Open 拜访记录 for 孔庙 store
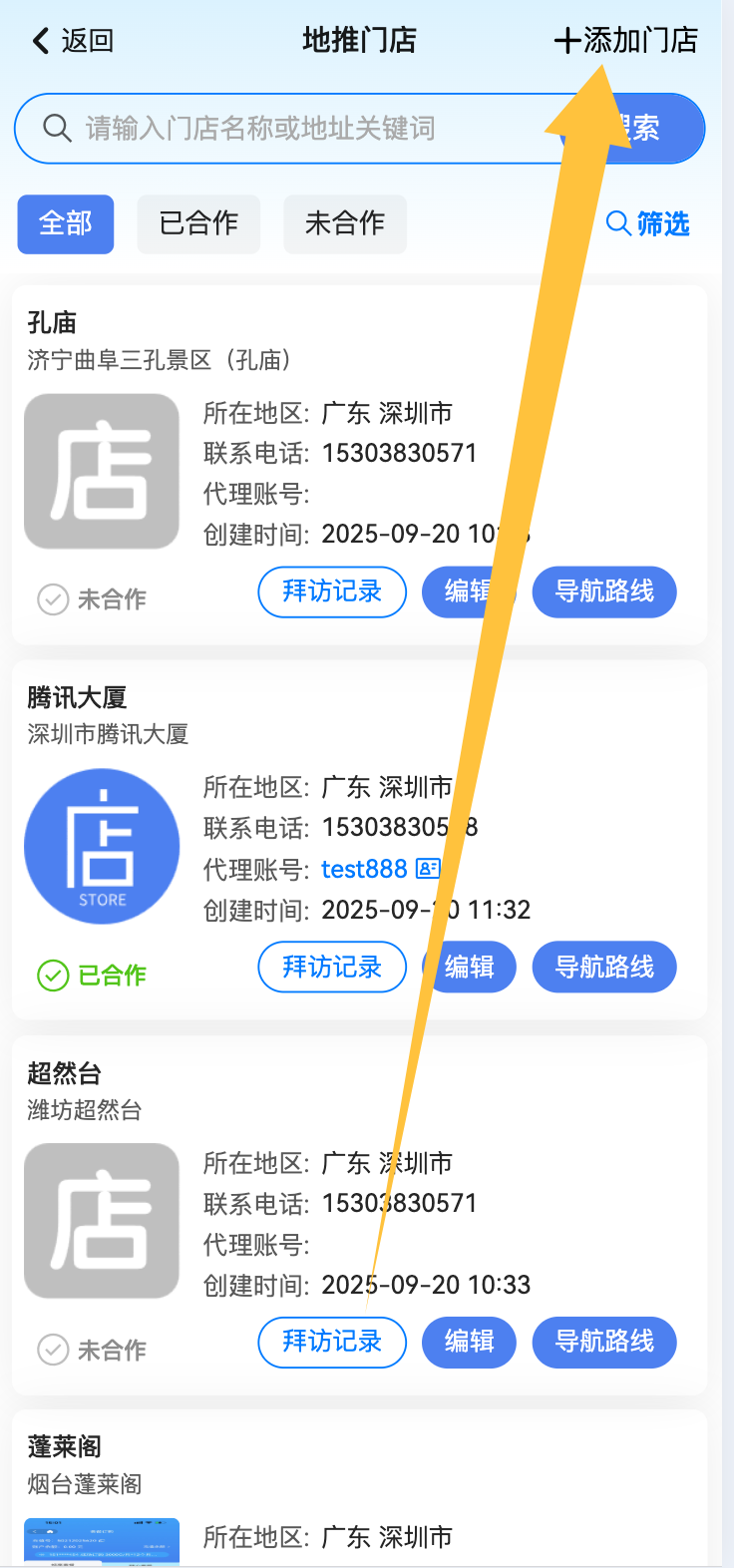 (x=332, y=591)
